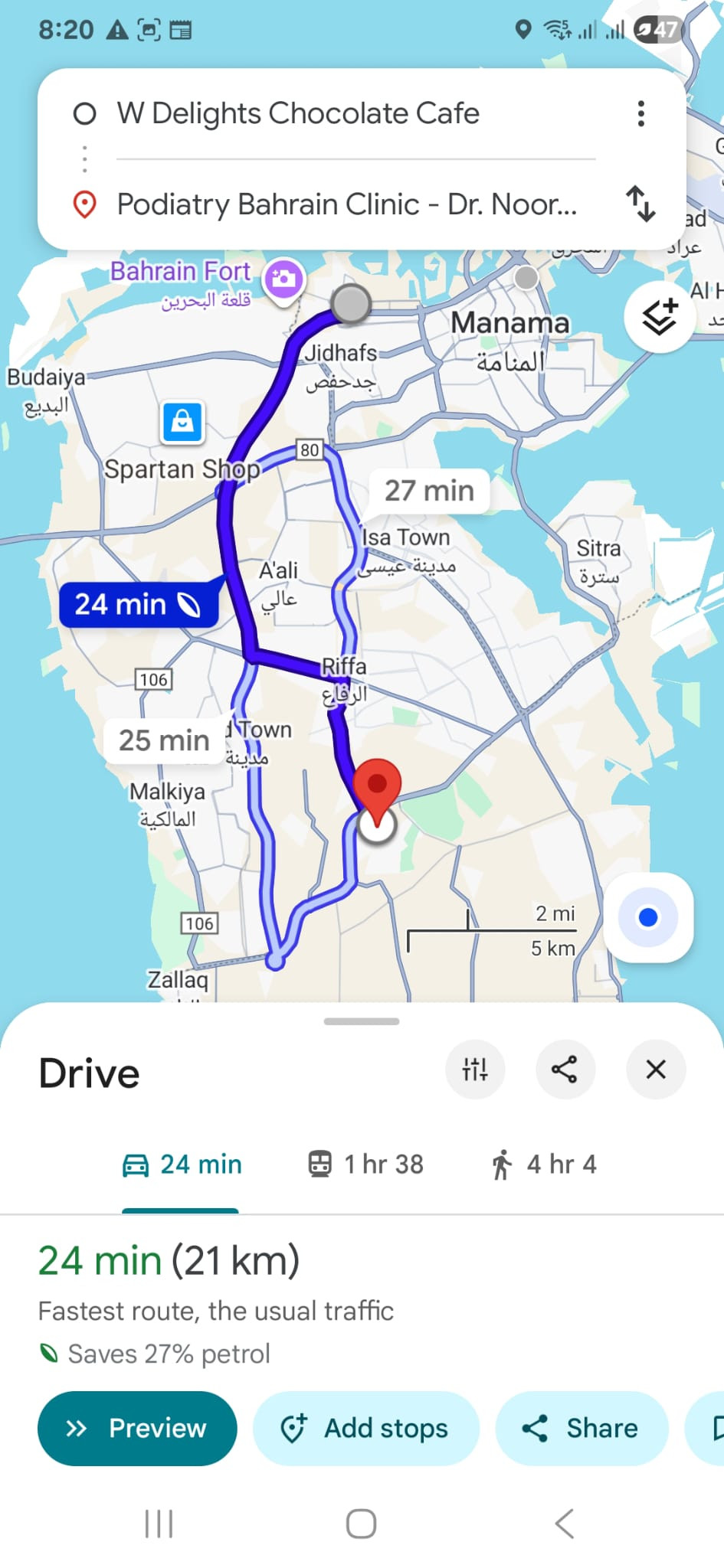The width and height of the screenshot is (724, 1568).
Task: Switch to public transport 1 hr 38 tab
Action: (x=365, y=1165)
